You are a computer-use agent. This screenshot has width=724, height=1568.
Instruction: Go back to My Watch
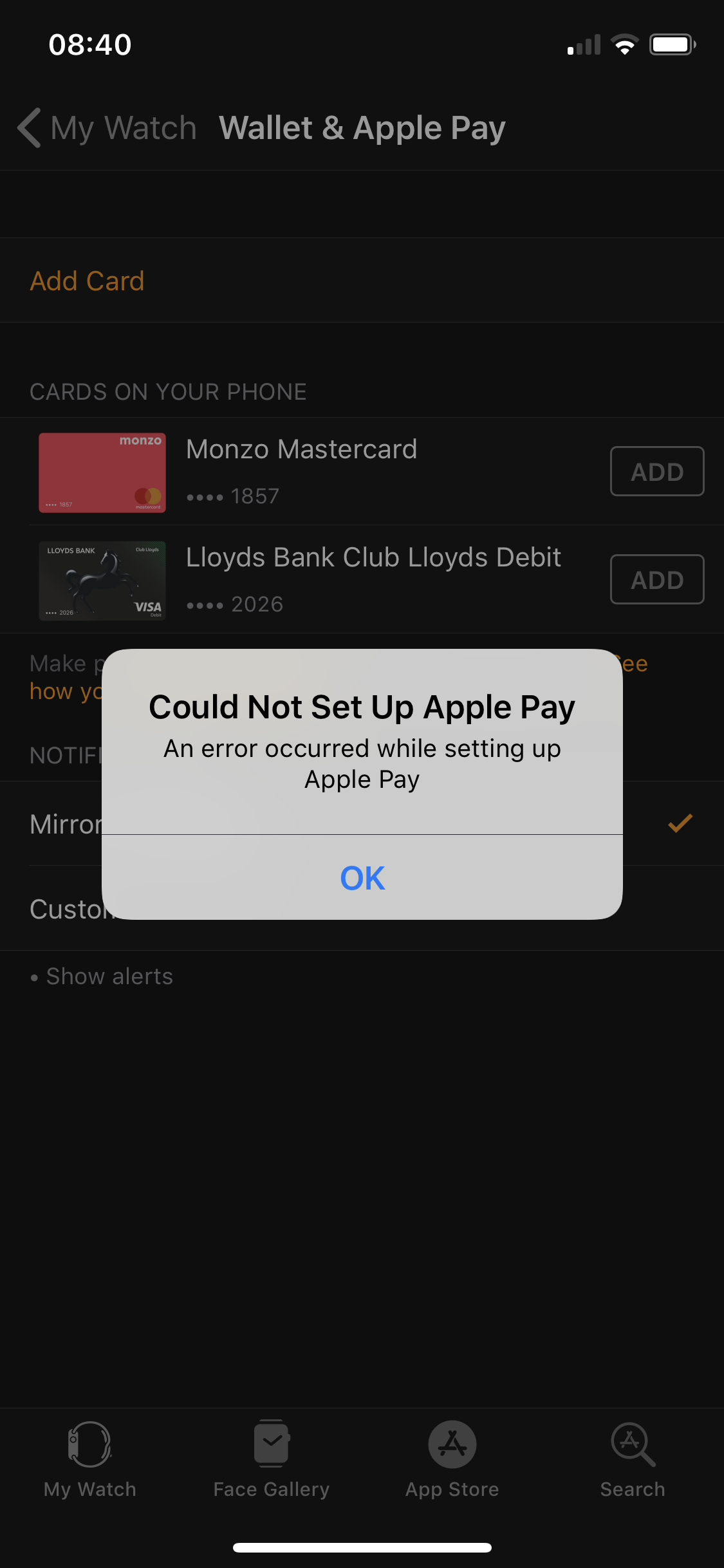107,127
